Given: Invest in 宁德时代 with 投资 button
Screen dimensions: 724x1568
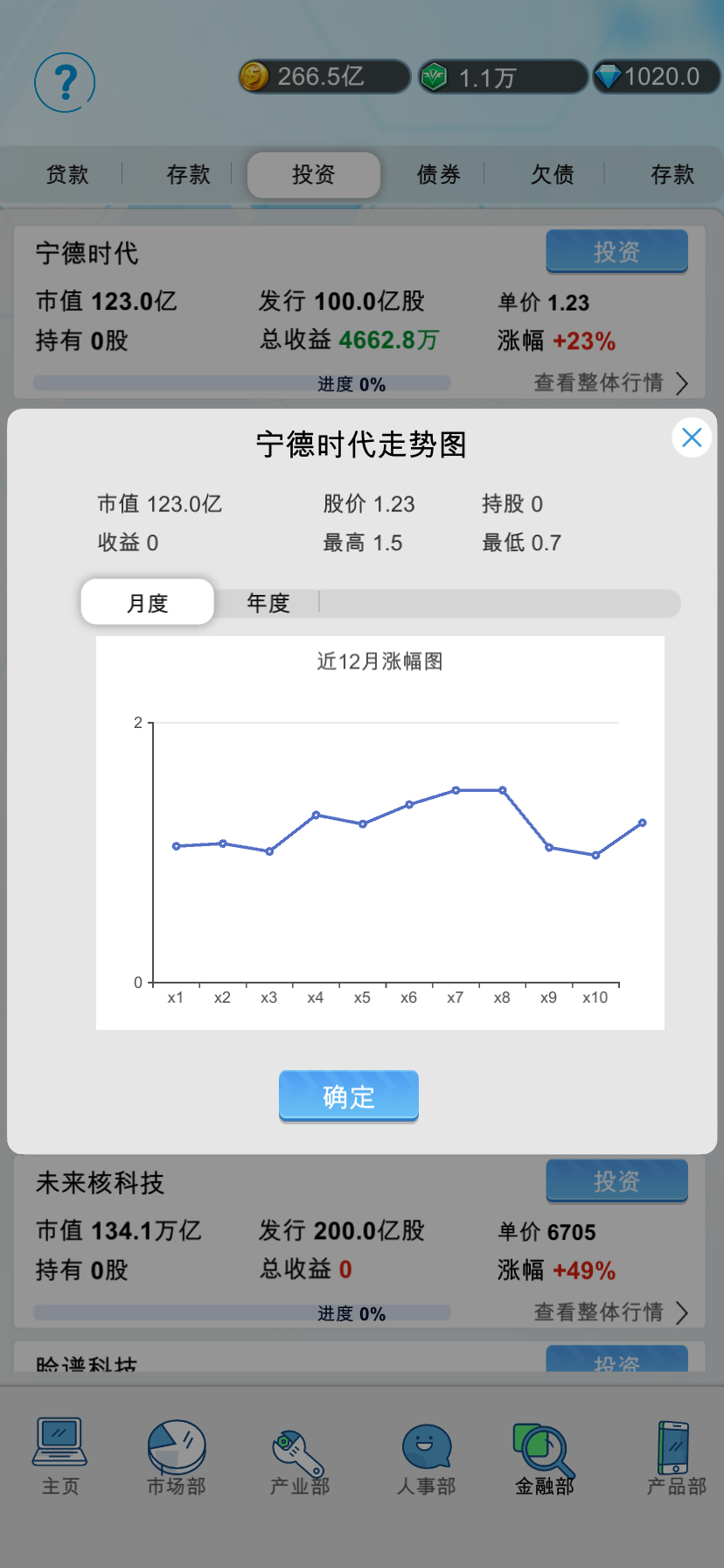Looking at the screenshot, I should click(x=617, y=252).
